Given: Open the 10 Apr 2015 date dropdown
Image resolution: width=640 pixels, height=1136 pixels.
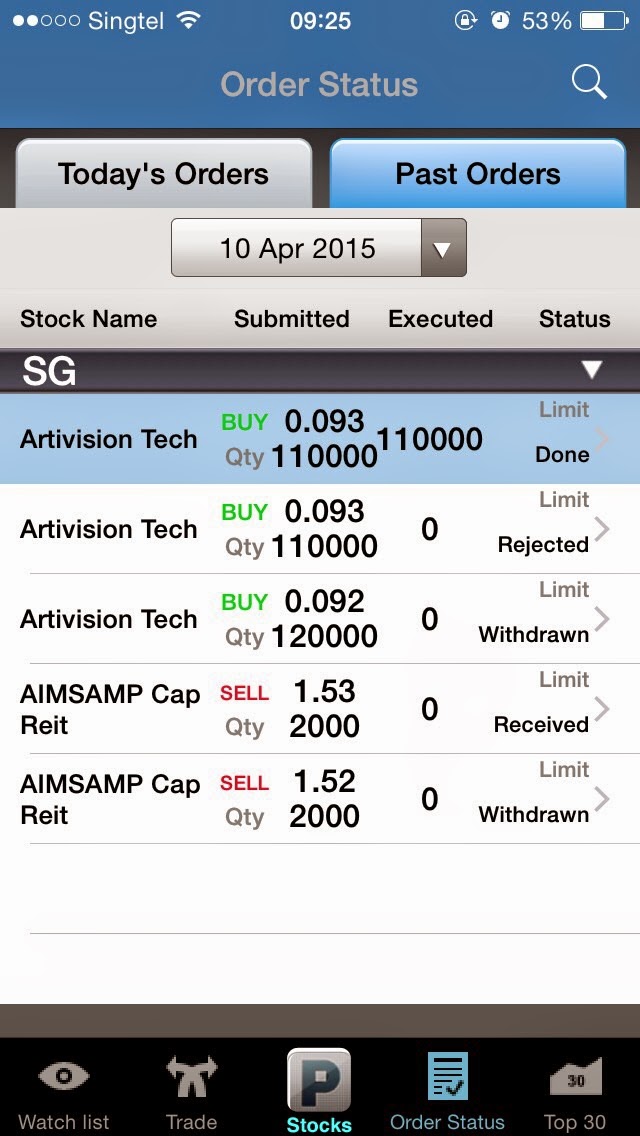Looking at the screenshot, I should coord(319,248).
